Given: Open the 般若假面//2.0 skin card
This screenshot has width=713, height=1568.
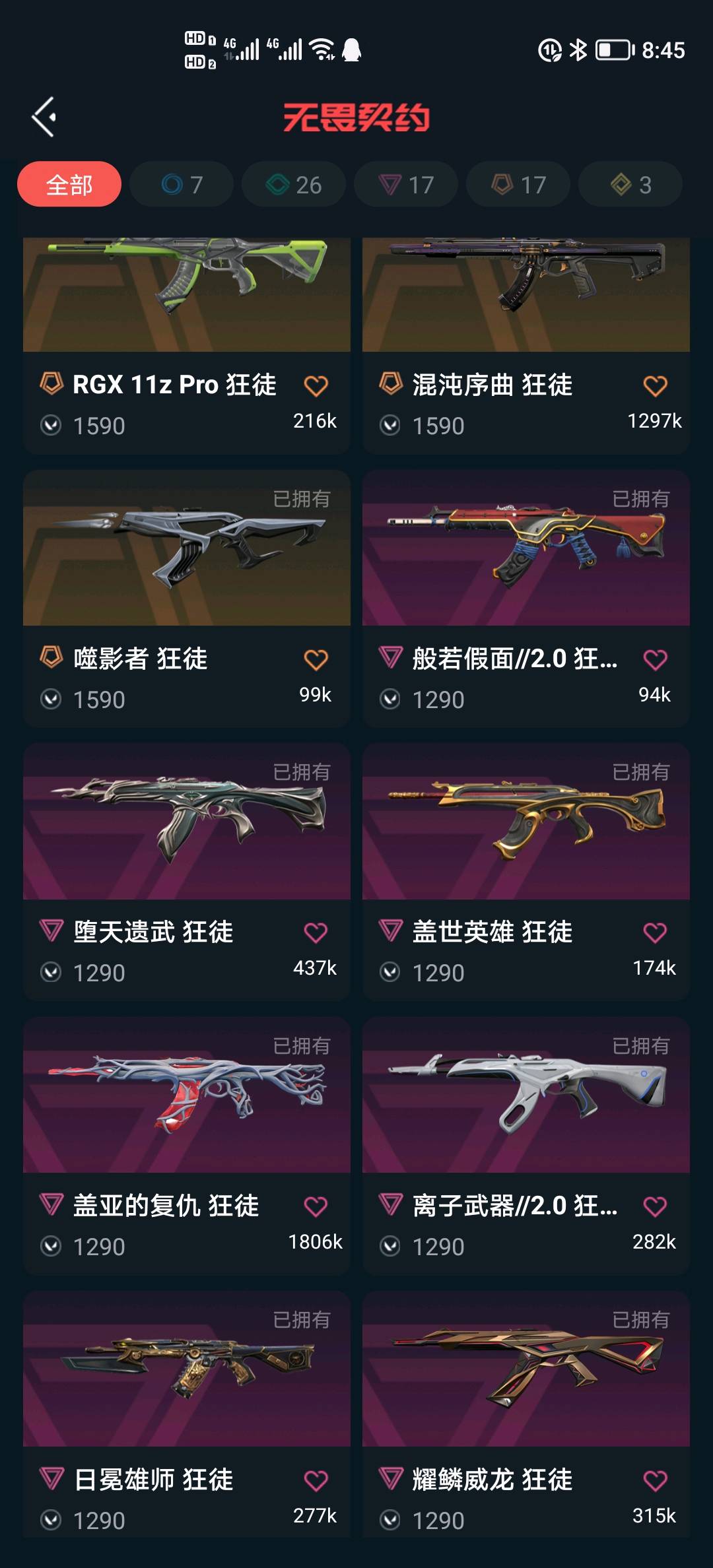Looking at the screenshot, I should coord(526,599).
